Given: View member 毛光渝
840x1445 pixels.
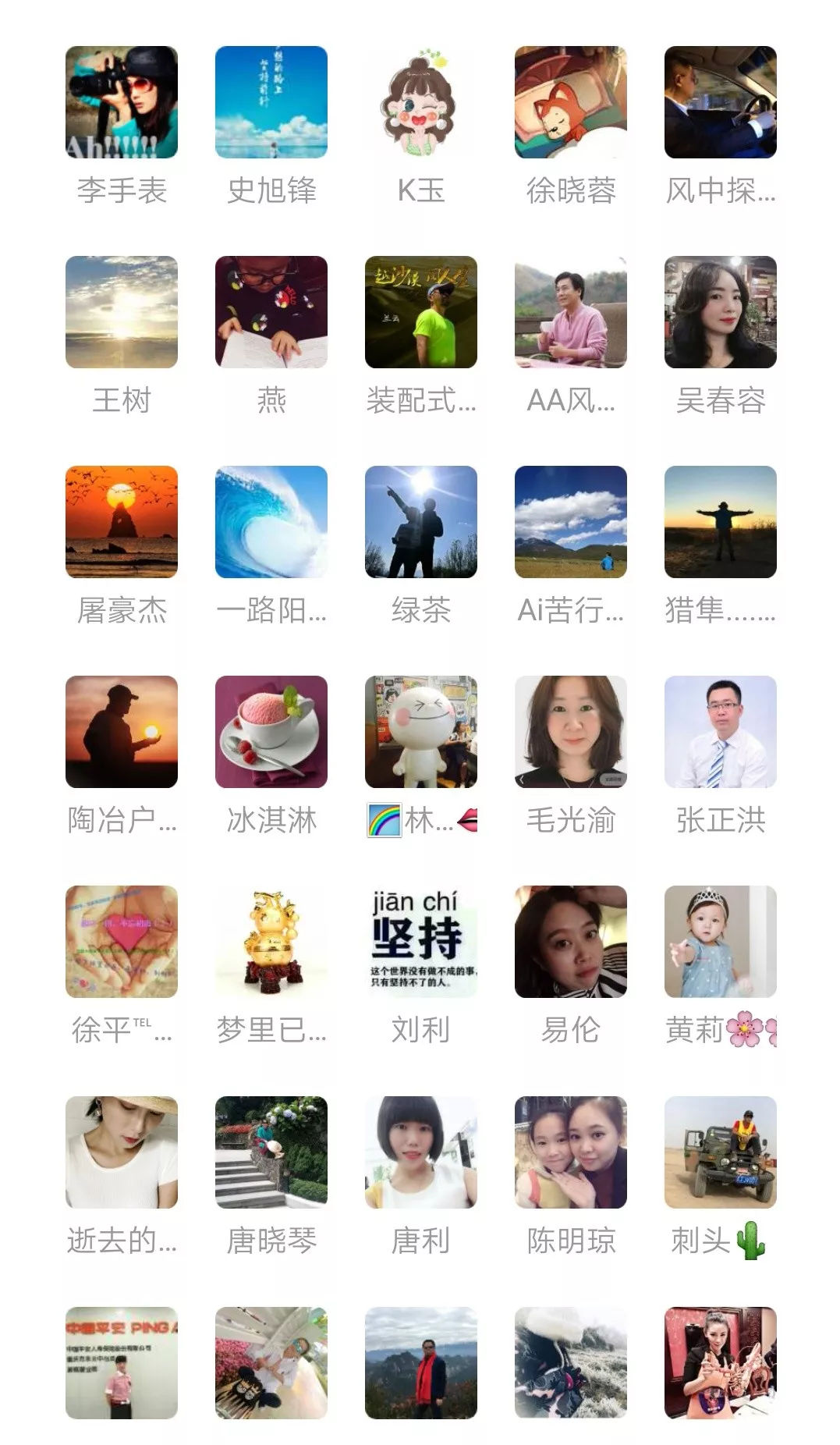Looking at the screenshot, I should 571,732.
